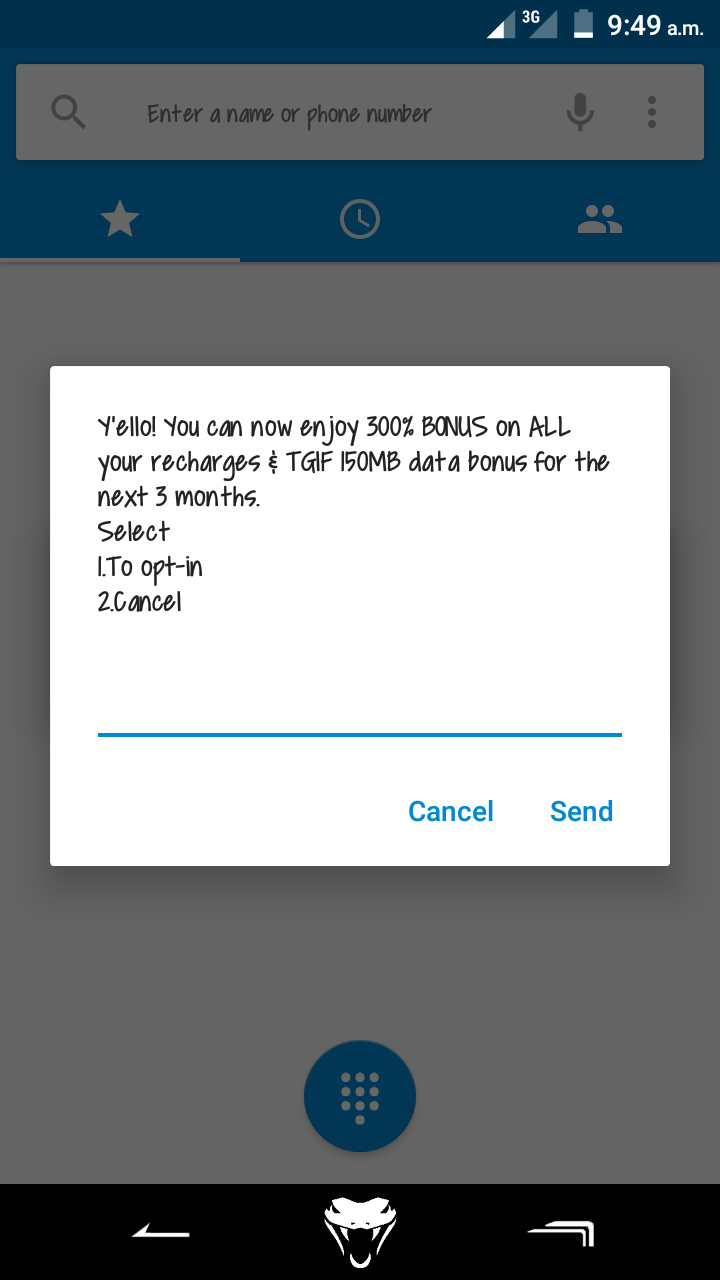The height and width of the screenshot is (1280, 720).
Task: Tap Send in the USSD dialog
Action: (581, 811)
